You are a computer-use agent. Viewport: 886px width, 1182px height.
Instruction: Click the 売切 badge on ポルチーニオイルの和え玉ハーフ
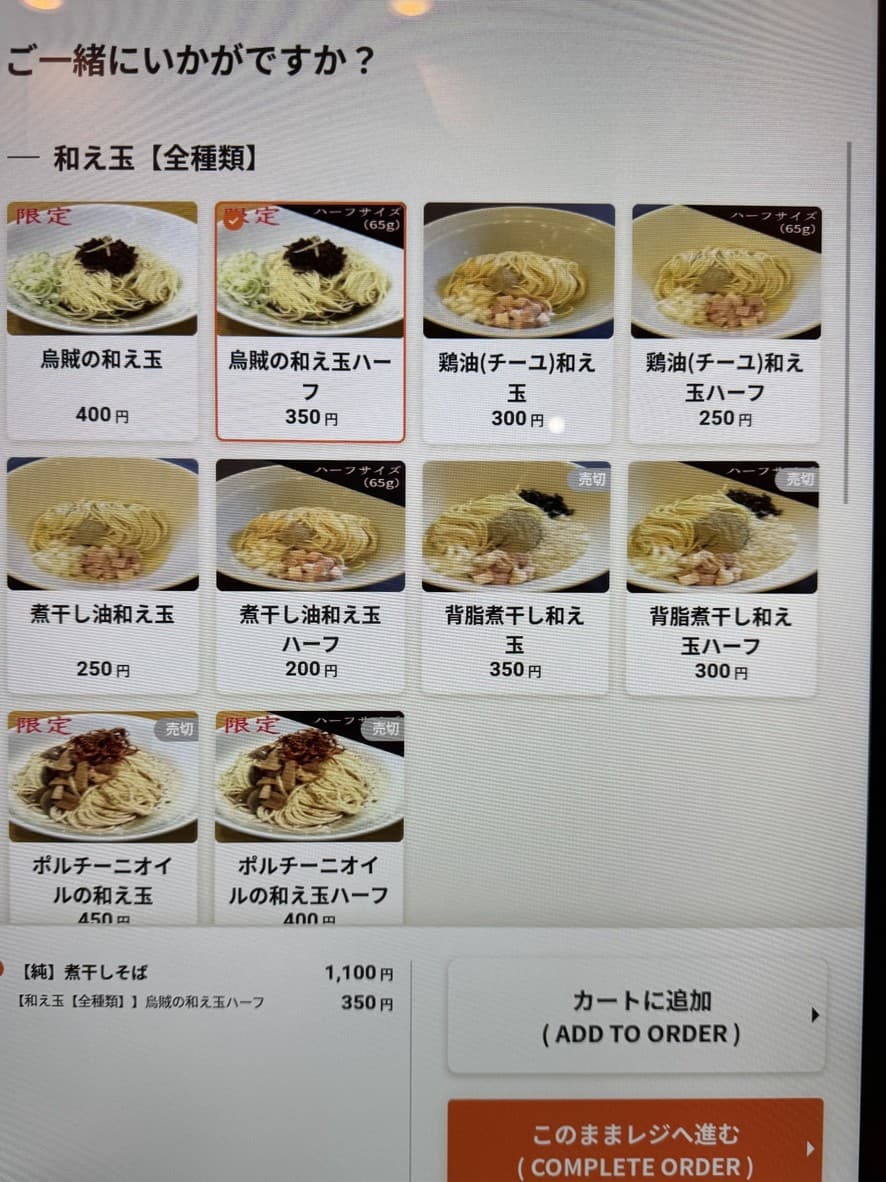(x=383, y=731)
